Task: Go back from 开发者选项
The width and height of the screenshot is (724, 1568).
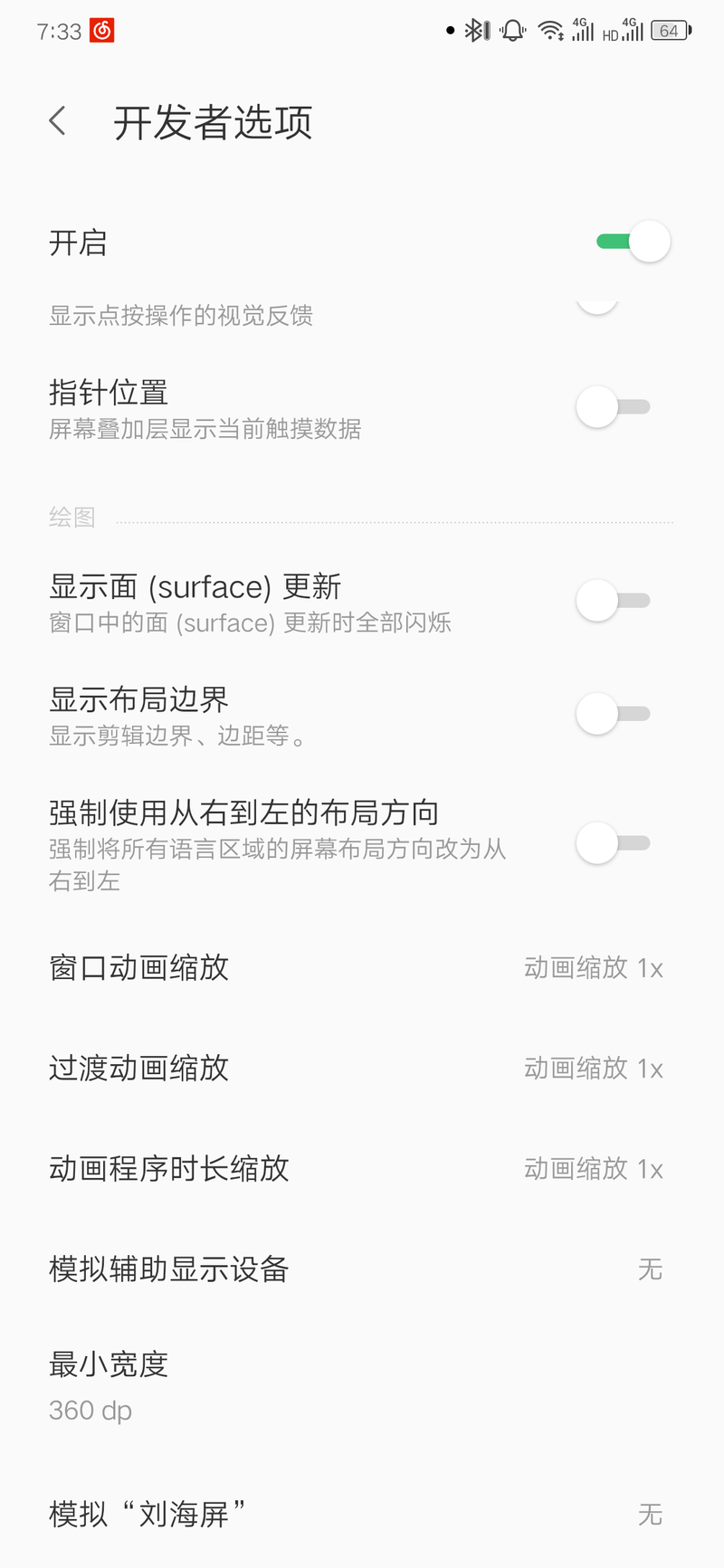Action: pyautogui.click(x=58, y=121)
